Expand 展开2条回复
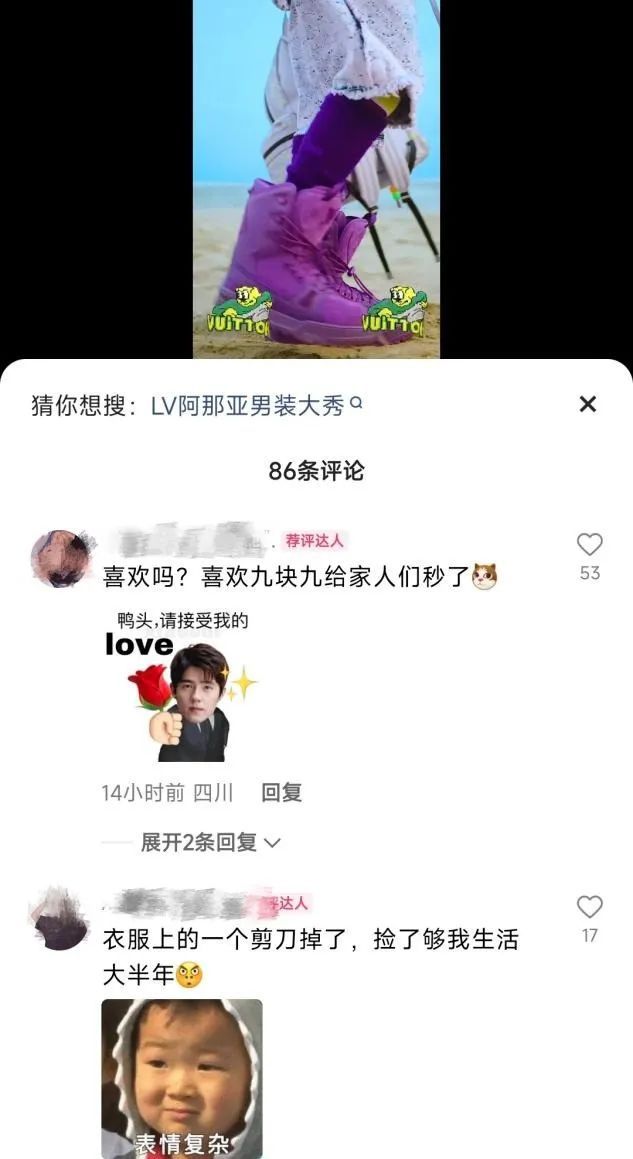Viewport: 633px width, 1159px height. tap(210, 843)
